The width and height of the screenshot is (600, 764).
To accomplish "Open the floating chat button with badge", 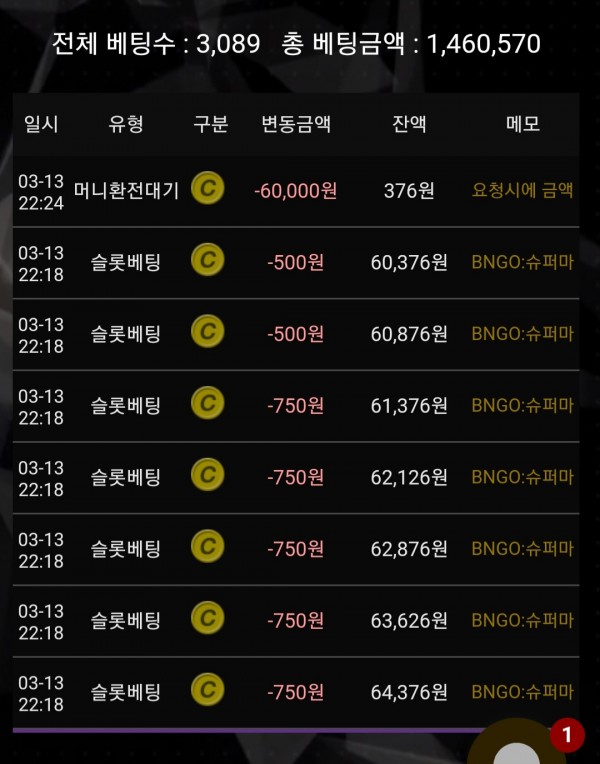I will [x=519, y=747].
